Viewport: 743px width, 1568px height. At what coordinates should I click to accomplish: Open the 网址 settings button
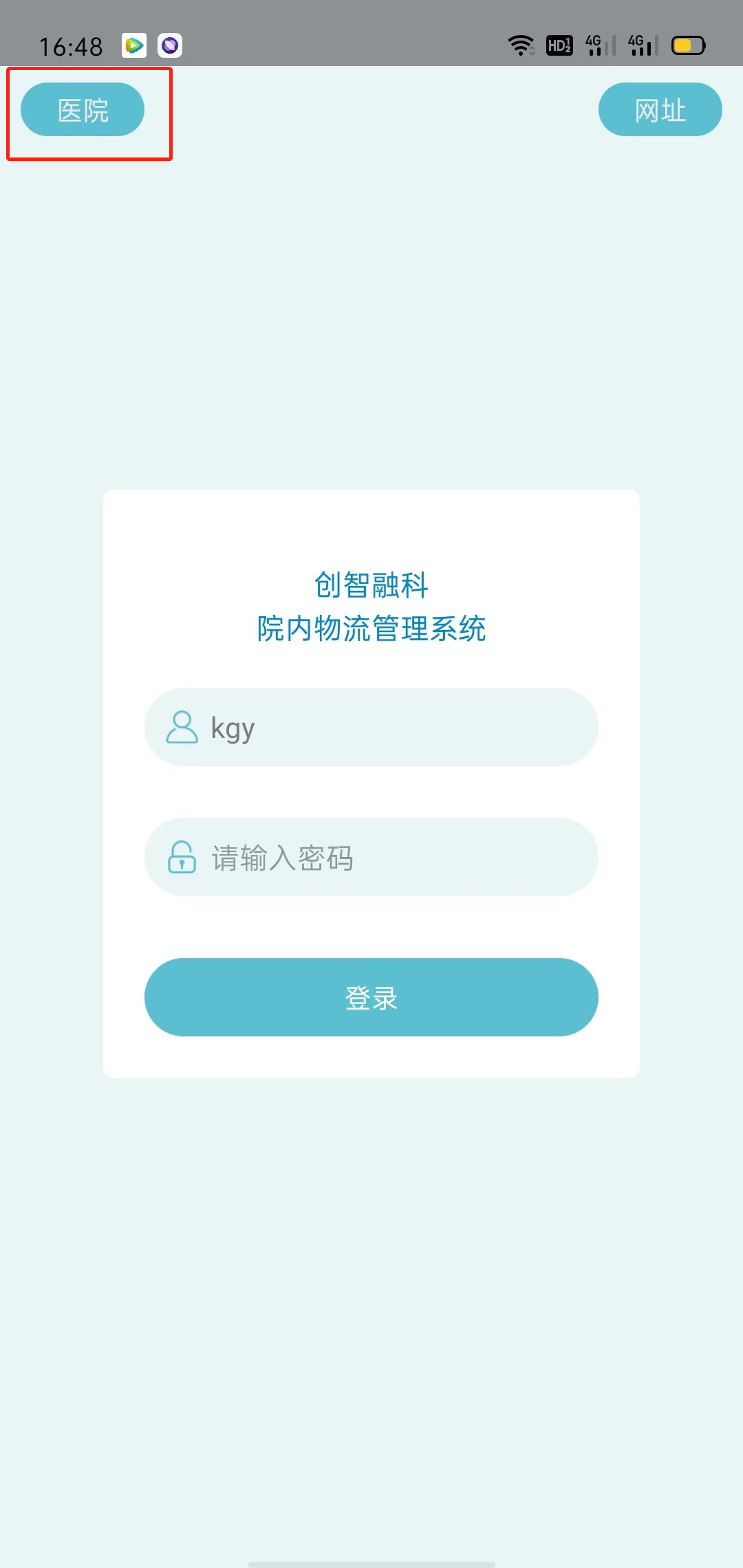660,109
